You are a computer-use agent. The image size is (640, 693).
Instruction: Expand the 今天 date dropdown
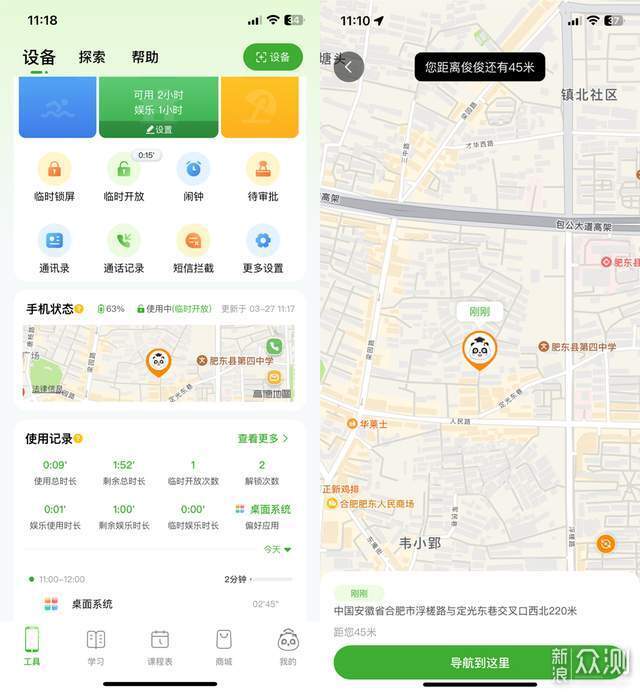[x=277, y=549]
